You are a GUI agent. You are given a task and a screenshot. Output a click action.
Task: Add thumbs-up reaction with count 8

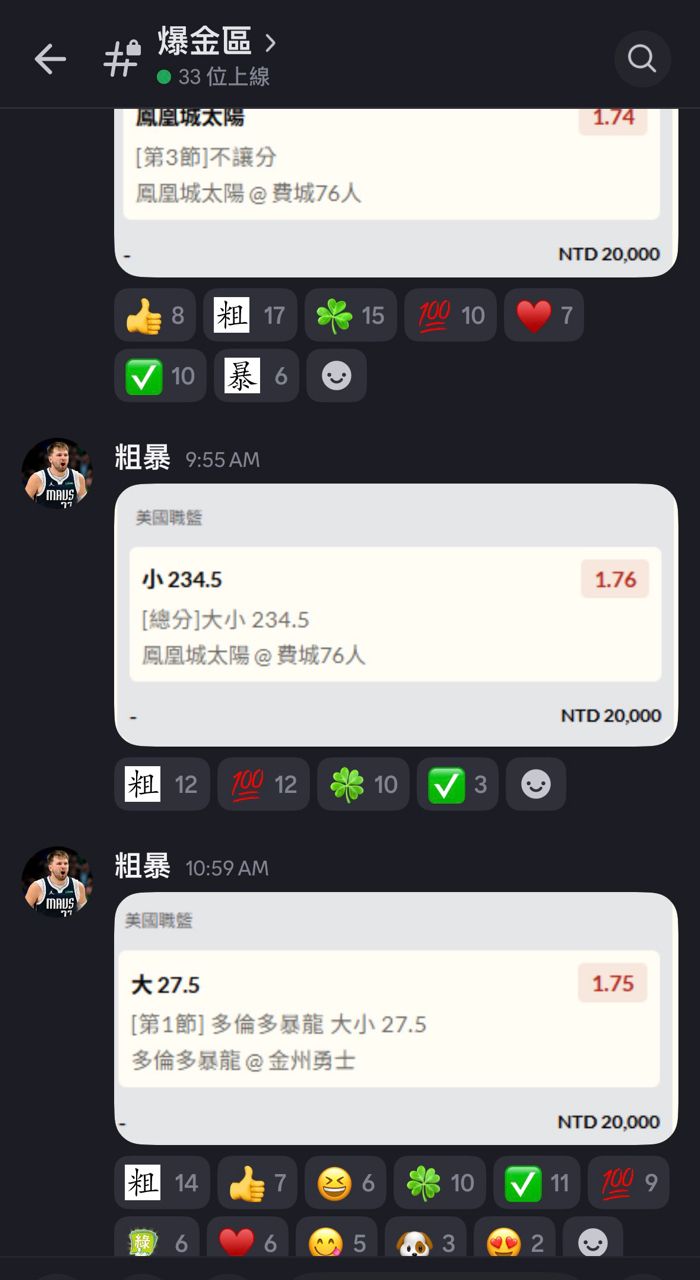[x=155, y=316]
